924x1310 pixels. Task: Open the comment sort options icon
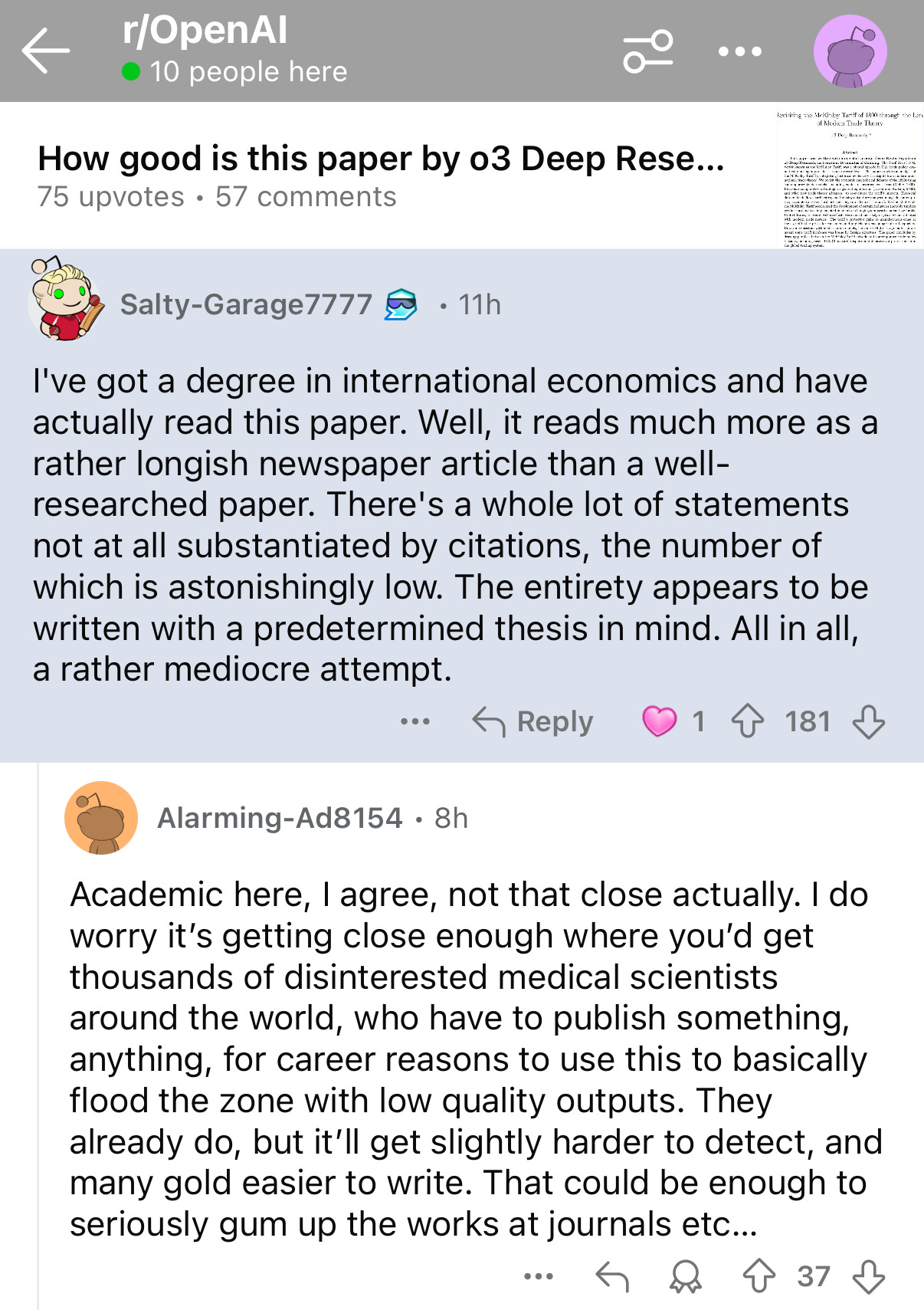pos(648,51)
